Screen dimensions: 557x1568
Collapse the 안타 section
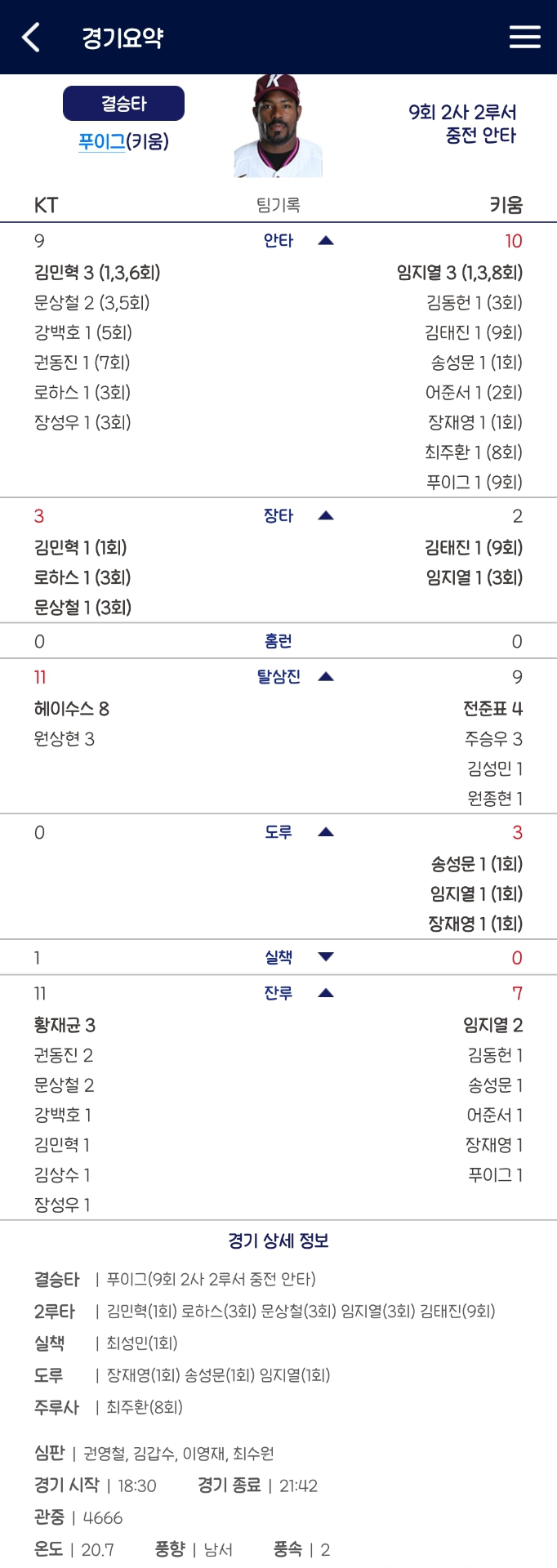[325, 241]
